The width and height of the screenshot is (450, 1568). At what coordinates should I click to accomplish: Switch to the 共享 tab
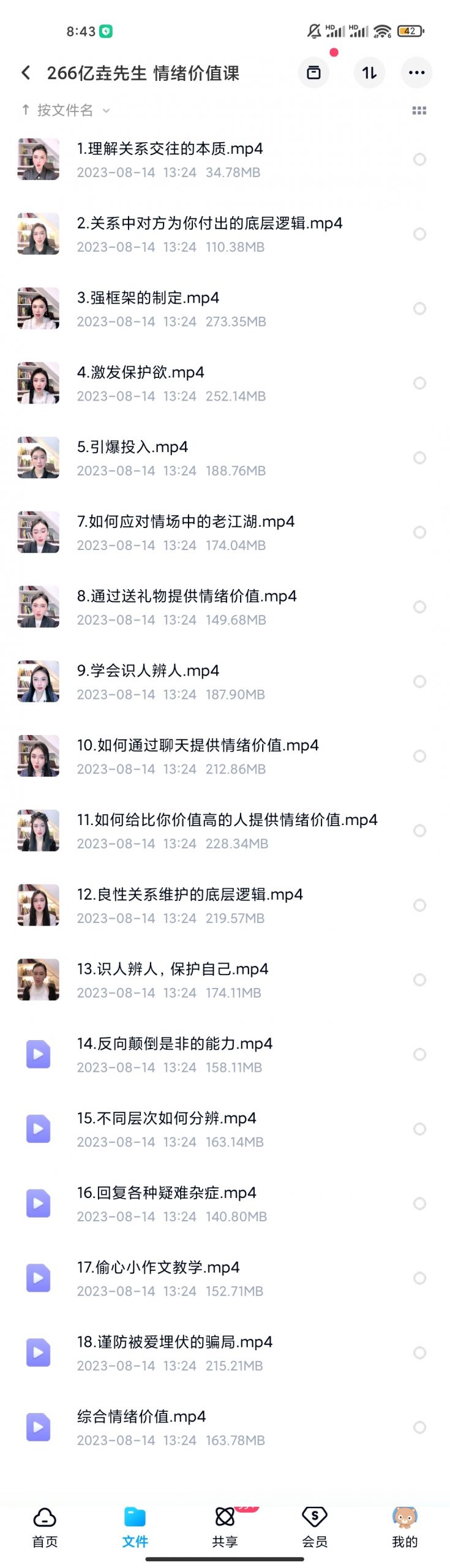[225, 1526]
